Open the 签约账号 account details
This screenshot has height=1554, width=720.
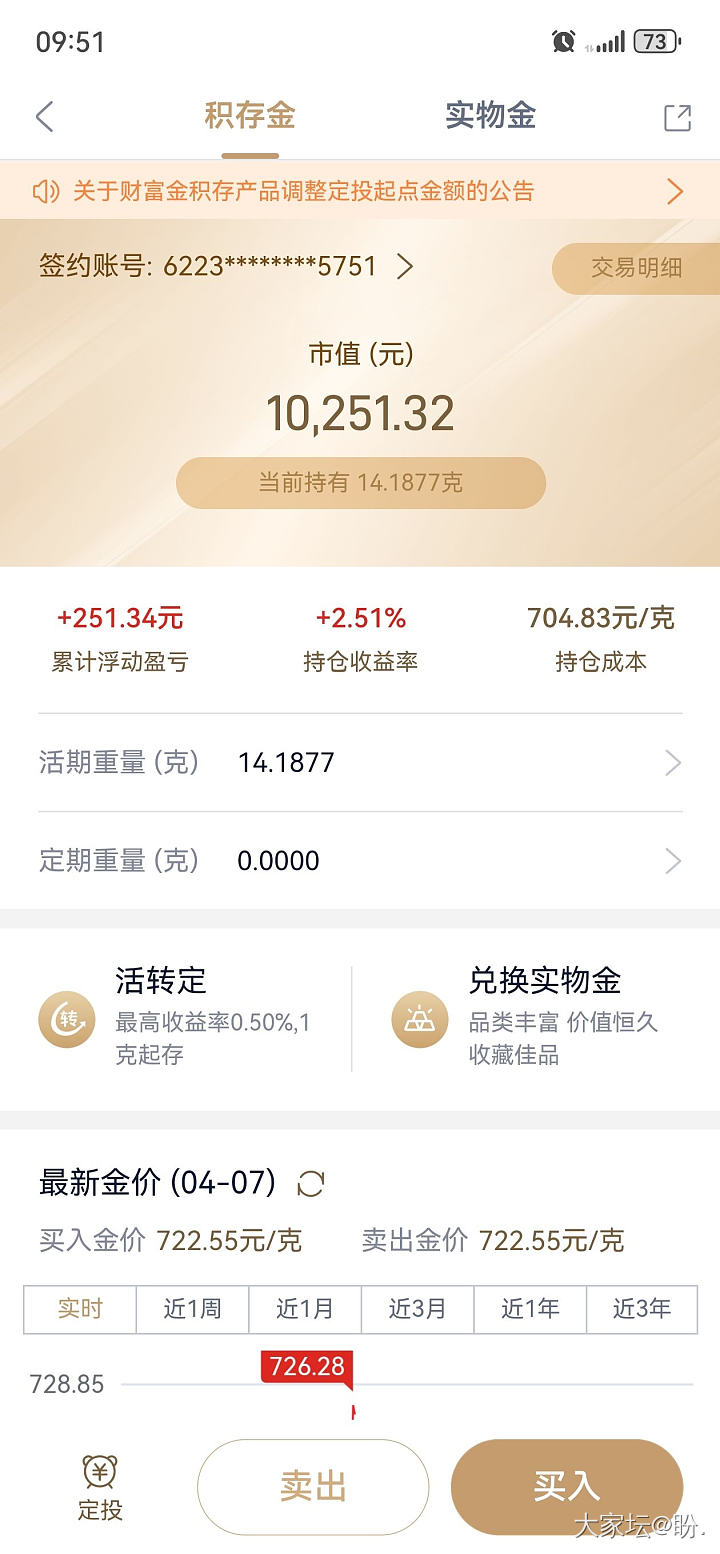226,267
